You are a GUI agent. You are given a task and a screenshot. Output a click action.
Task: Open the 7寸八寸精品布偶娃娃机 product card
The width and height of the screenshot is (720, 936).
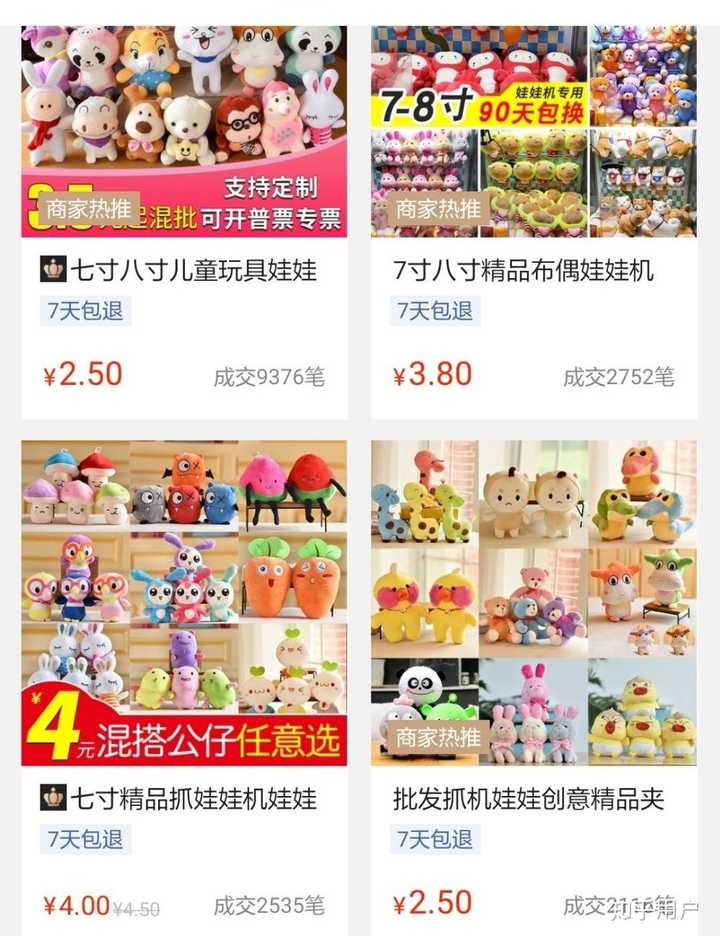[534, 270]
